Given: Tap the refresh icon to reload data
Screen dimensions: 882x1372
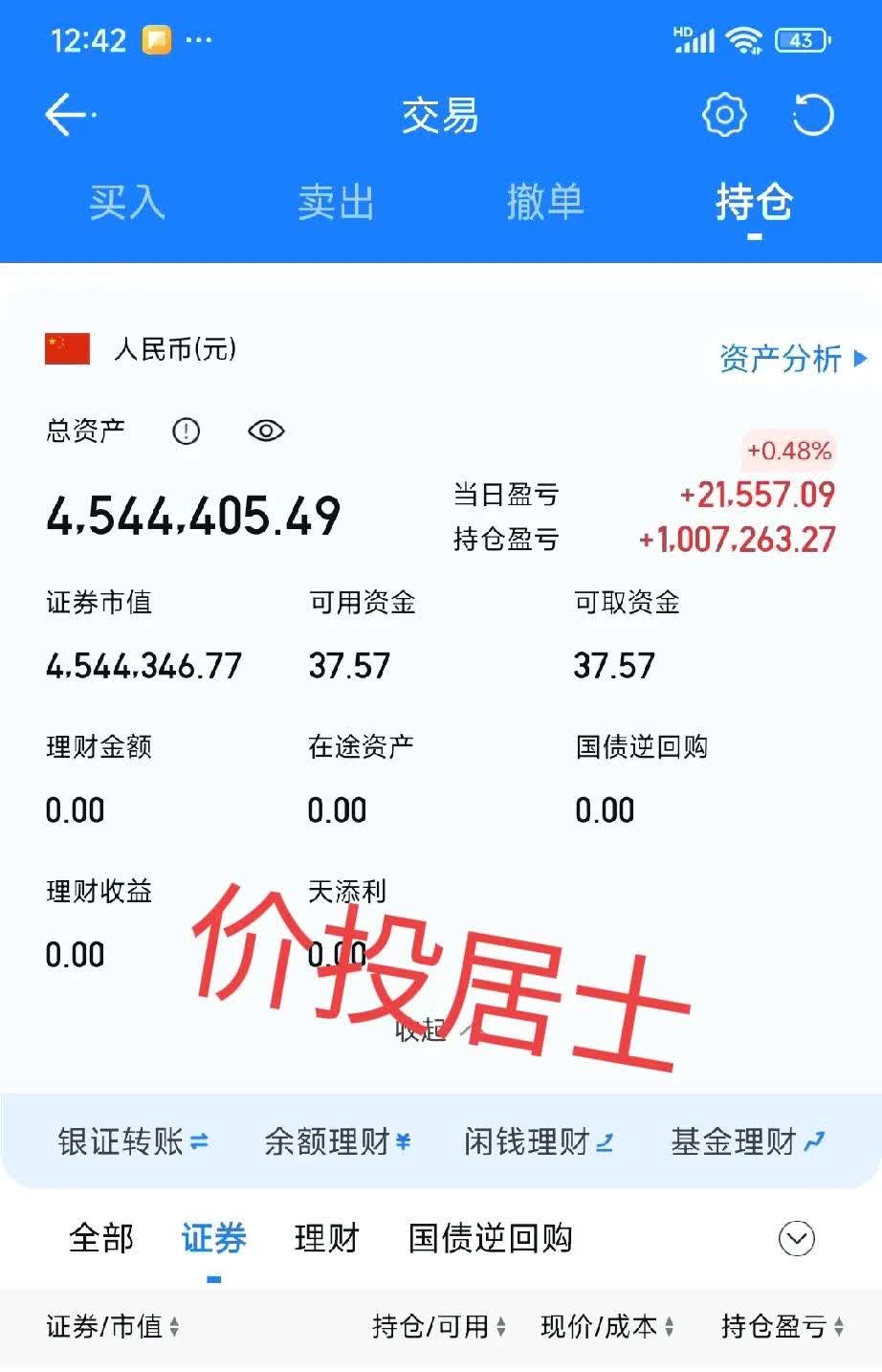Looking at the screenshot, I should [x=812, y=114].
